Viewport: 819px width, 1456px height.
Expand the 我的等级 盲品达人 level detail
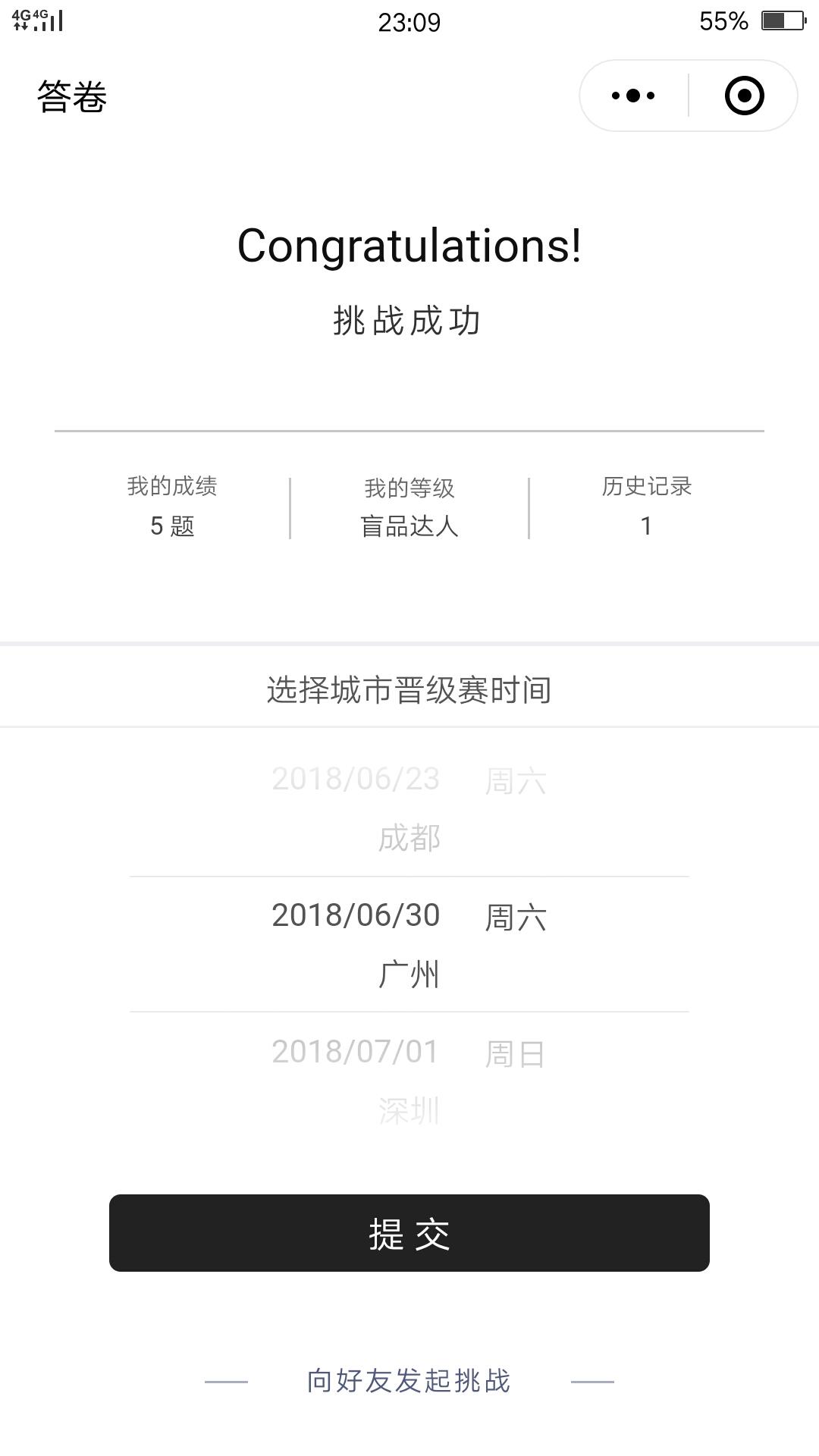[x=409, y=504]
